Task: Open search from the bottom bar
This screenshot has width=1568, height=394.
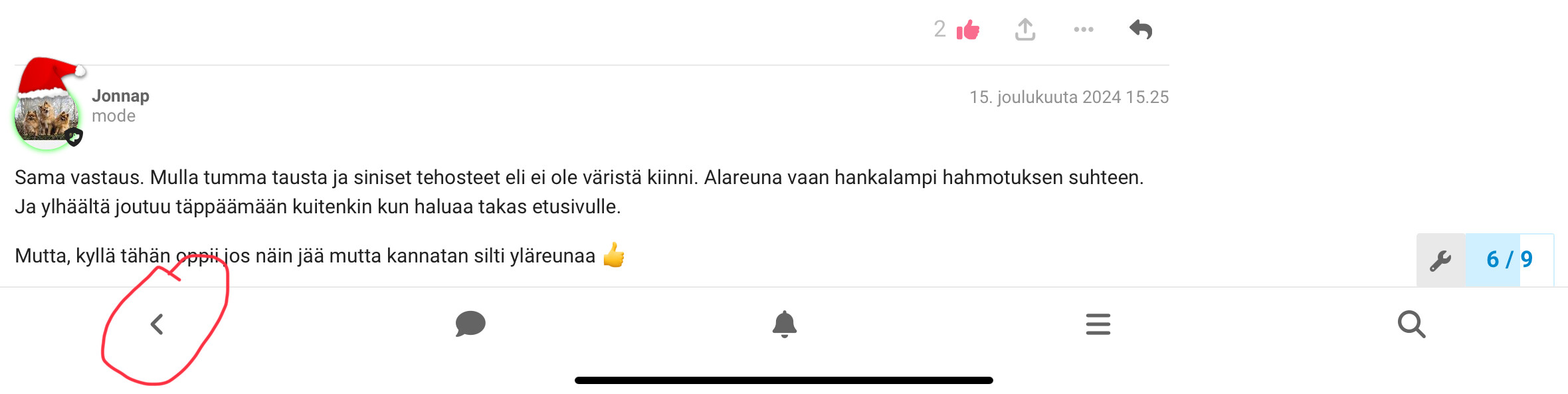Action: click(x=1411, y=324)
